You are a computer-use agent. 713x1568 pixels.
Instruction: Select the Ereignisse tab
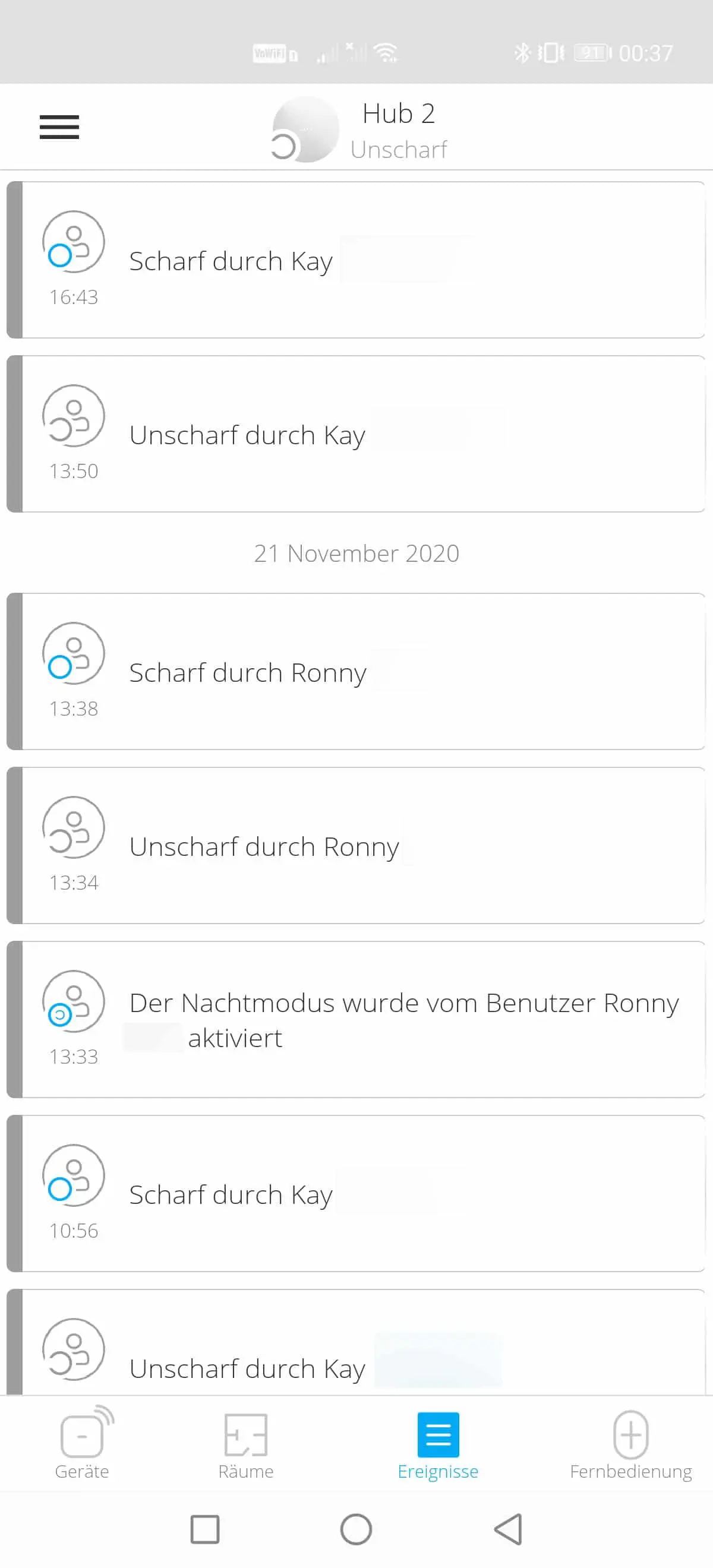click(438, 1446)
